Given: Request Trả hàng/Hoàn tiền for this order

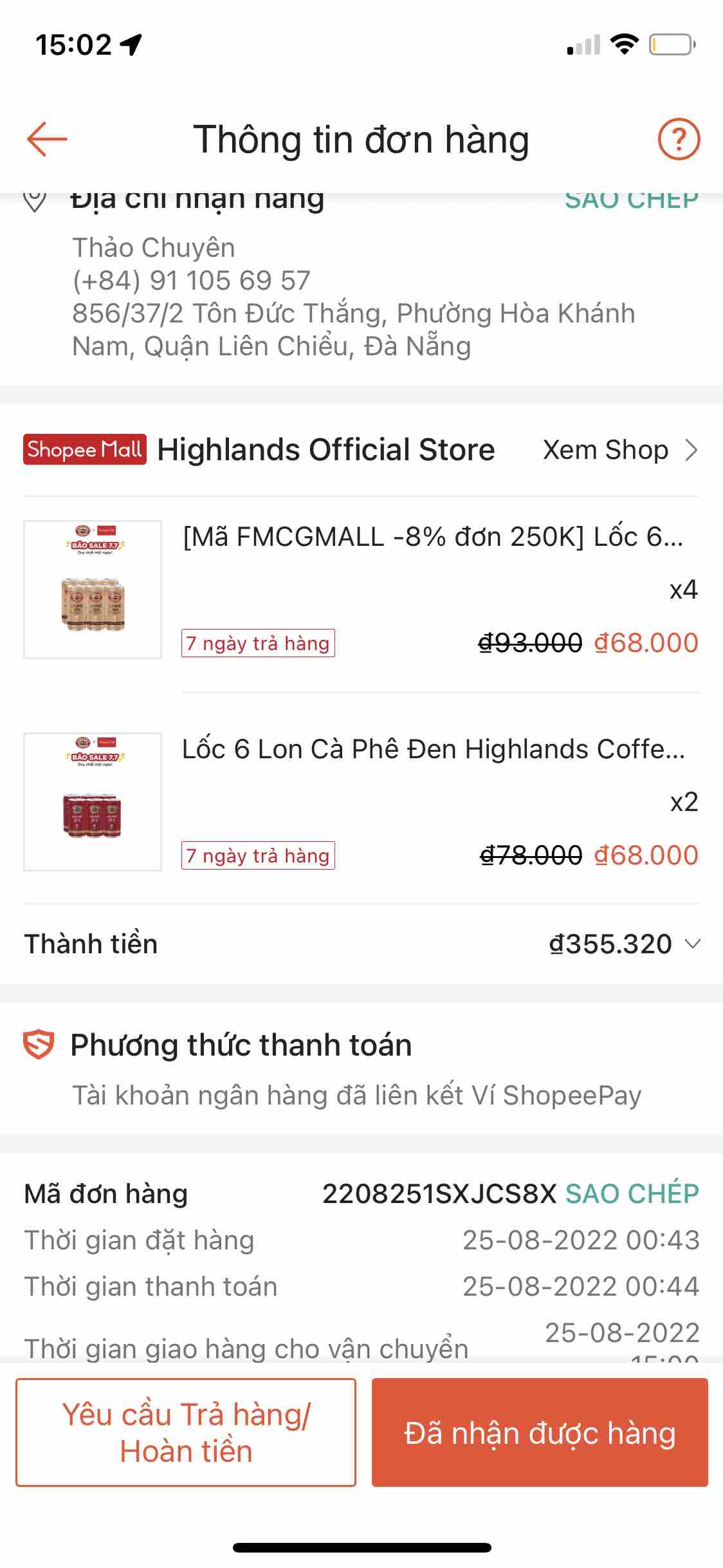Looking at the screenshot, I should click(186, 1432).
